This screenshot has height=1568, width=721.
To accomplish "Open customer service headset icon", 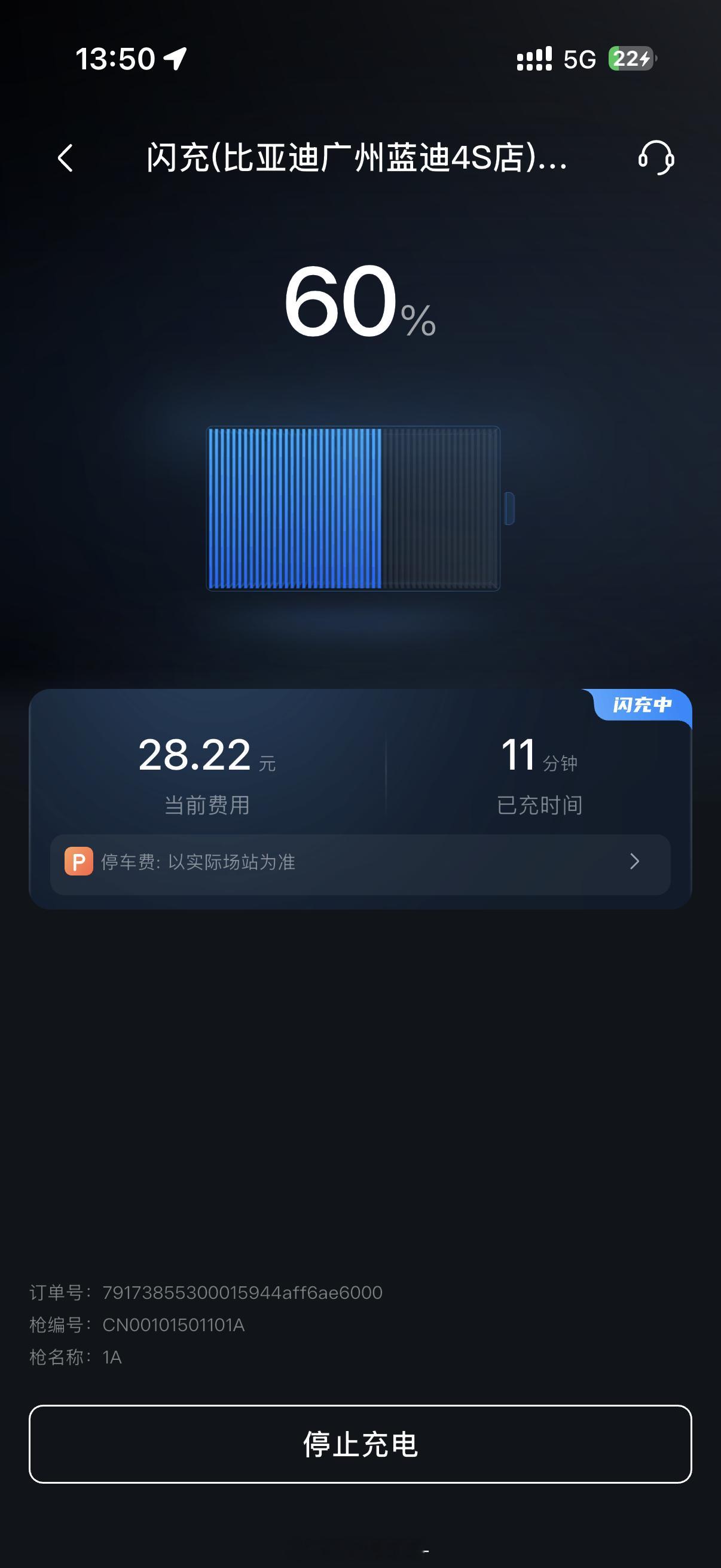I will pos(656,158).
